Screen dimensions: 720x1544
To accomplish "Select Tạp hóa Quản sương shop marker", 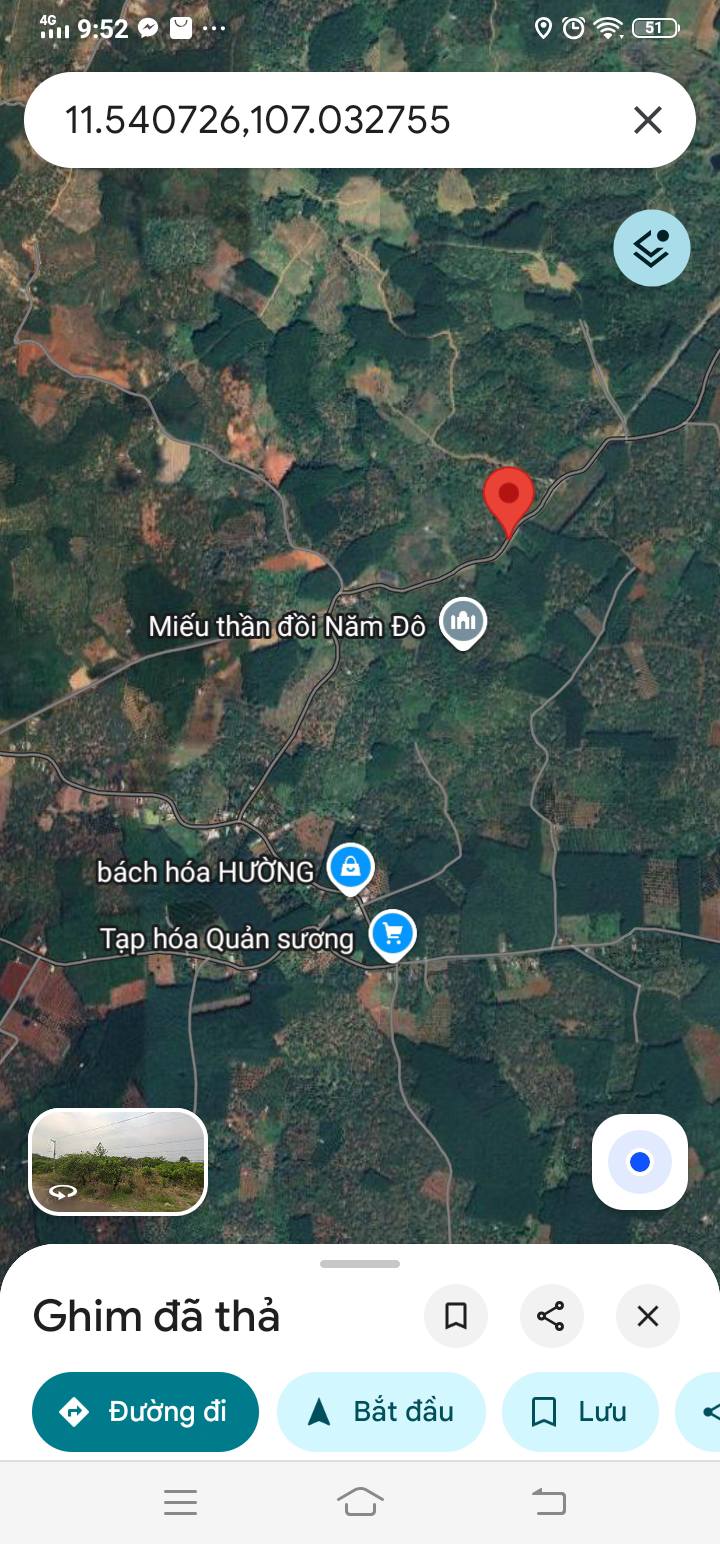I will click(x=392, y=936).
